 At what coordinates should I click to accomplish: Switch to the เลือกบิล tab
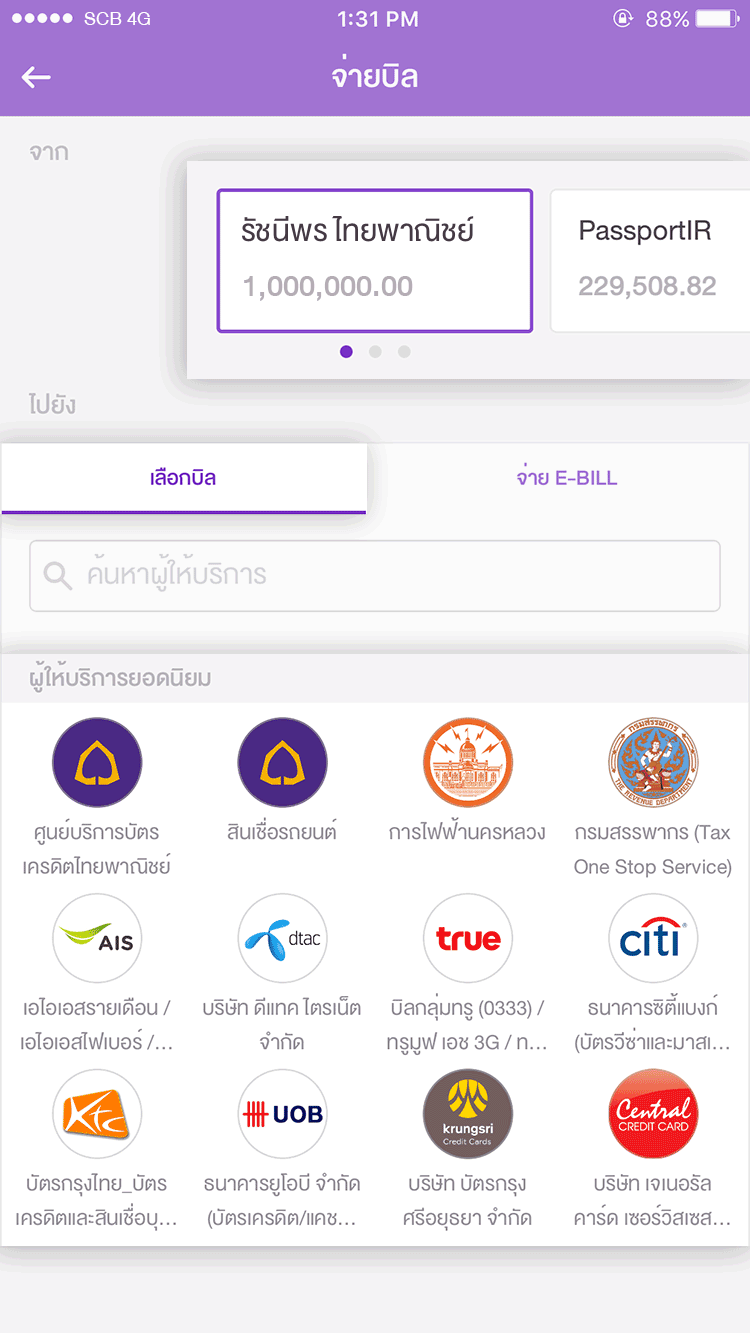(183, 478)
